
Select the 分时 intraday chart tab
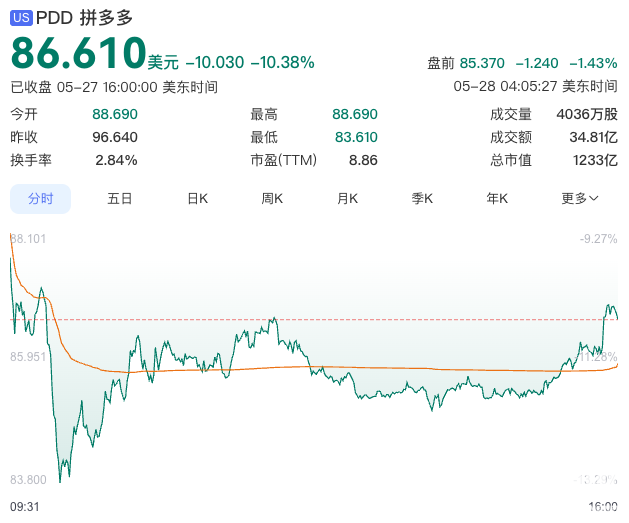(41, 199)
